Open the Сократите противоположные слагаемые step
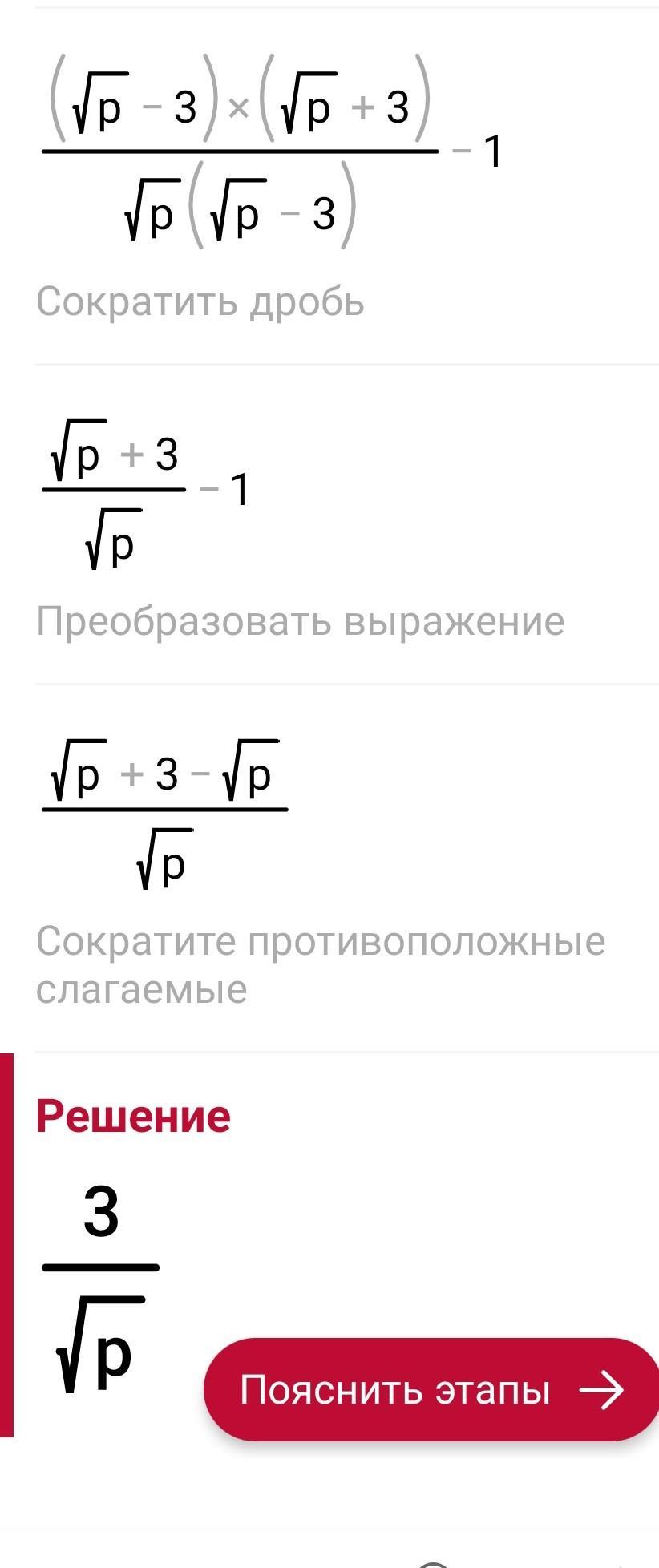Viewport: 659px width, 1568px height. click(320, 964)
